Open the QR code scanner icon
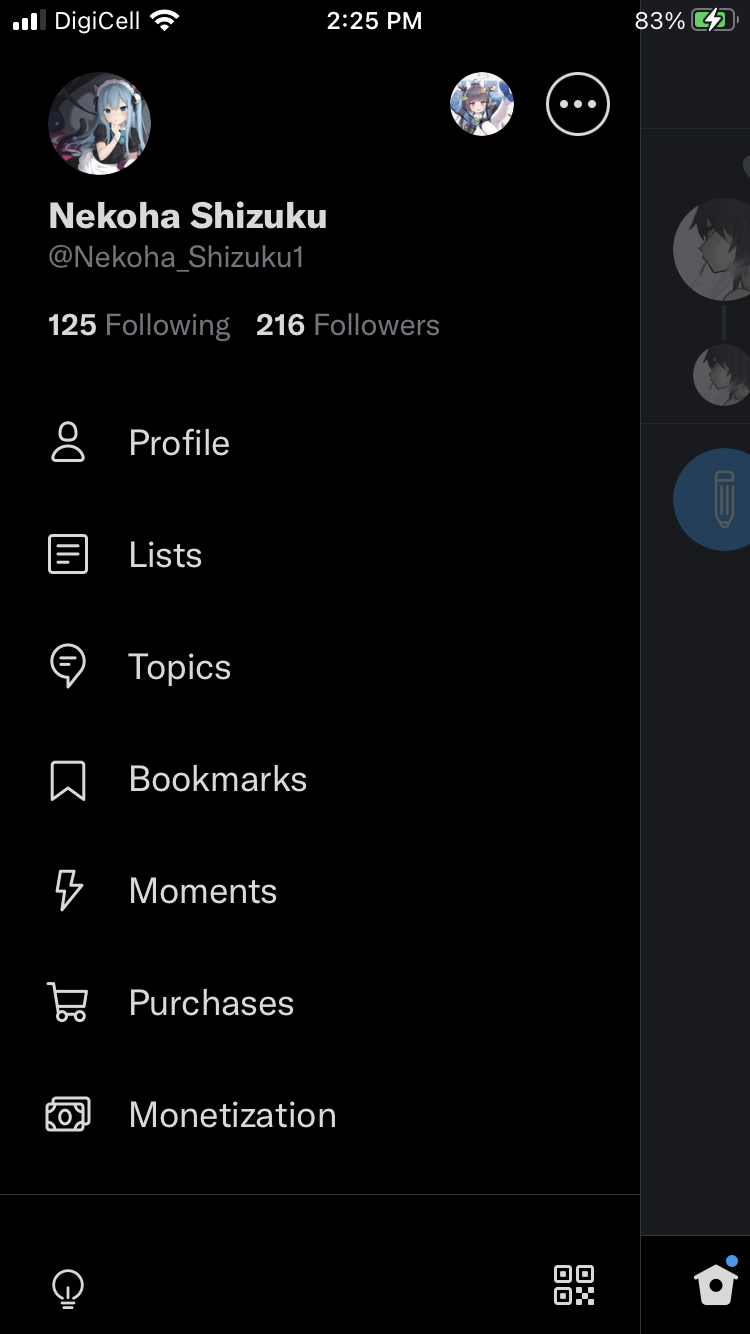Viewport: 750px width, 1334px height. (x=574, y=1285)
